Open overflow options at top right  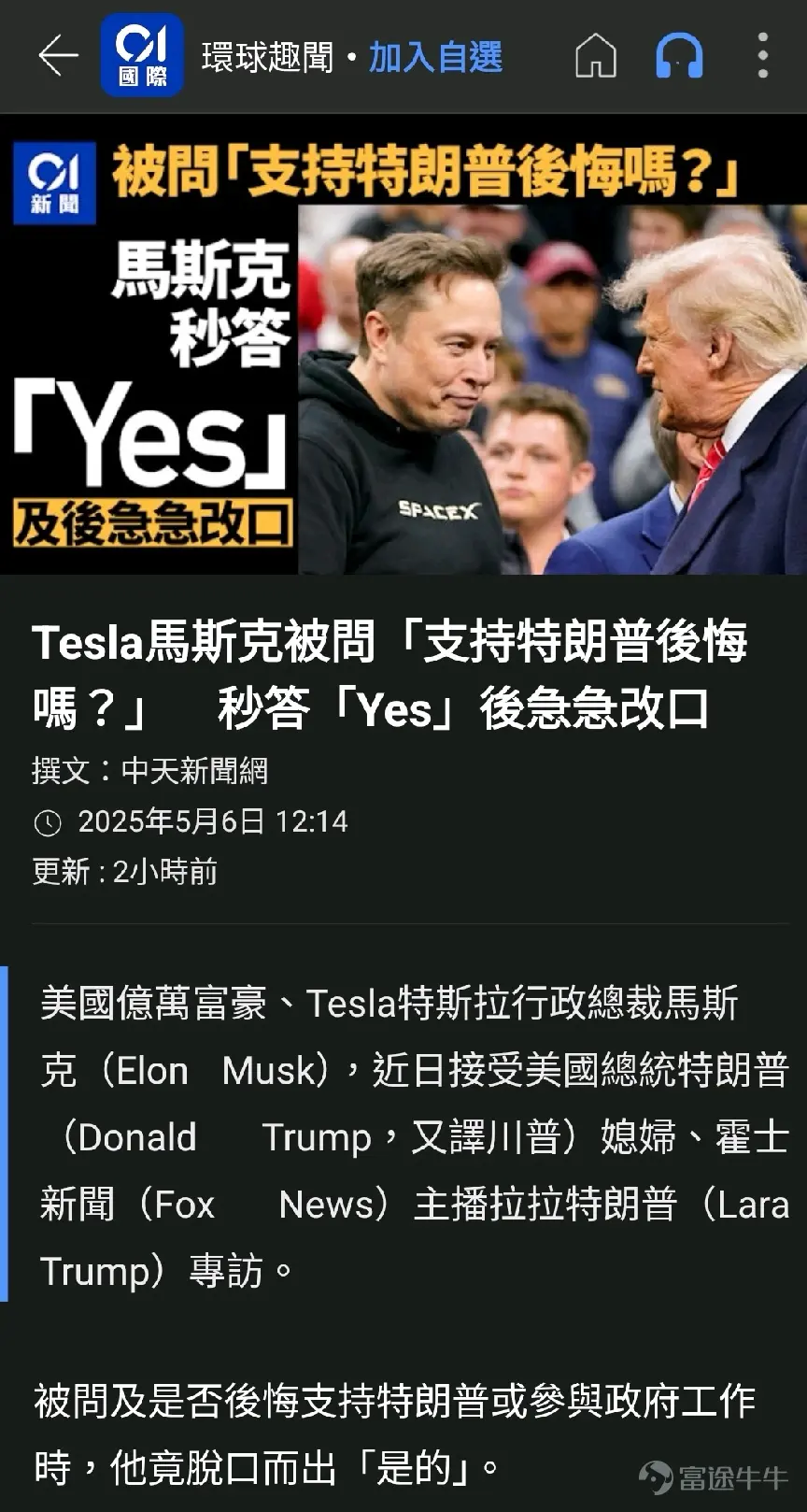[762, 56]
